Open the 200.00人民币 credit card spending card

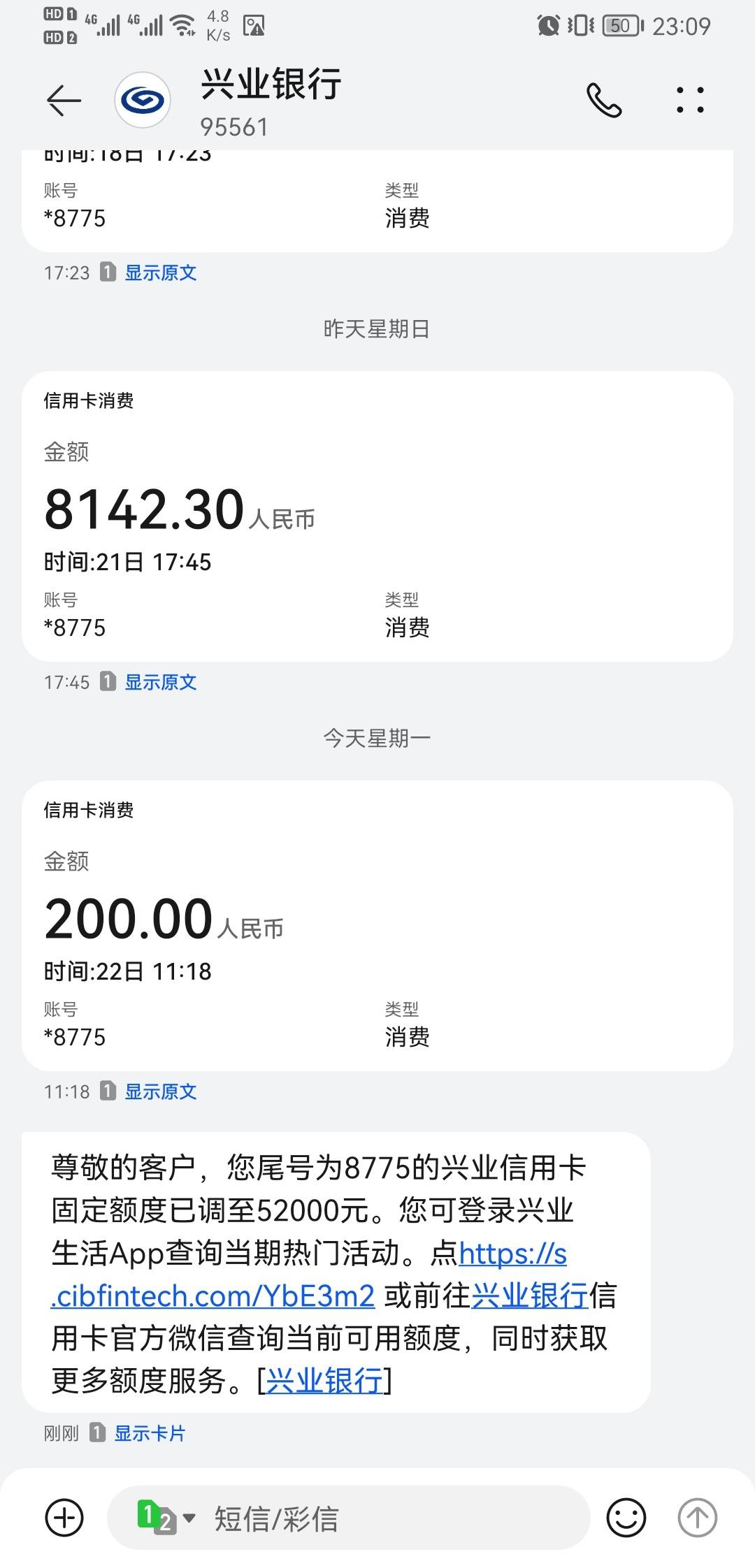point(377,926)
